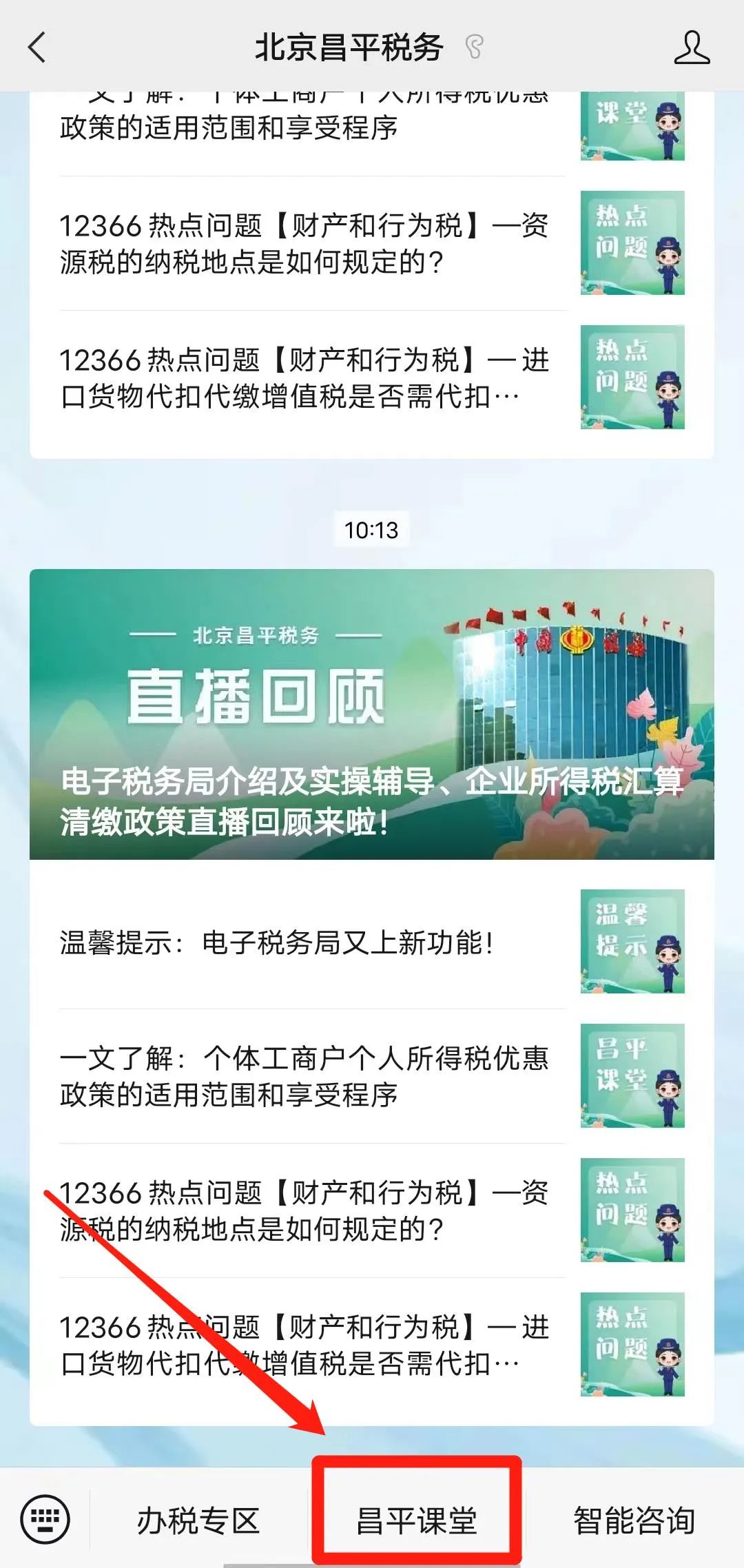
Task: Open the 智能咨询 menu
Action: click(x=634, y=1520)
